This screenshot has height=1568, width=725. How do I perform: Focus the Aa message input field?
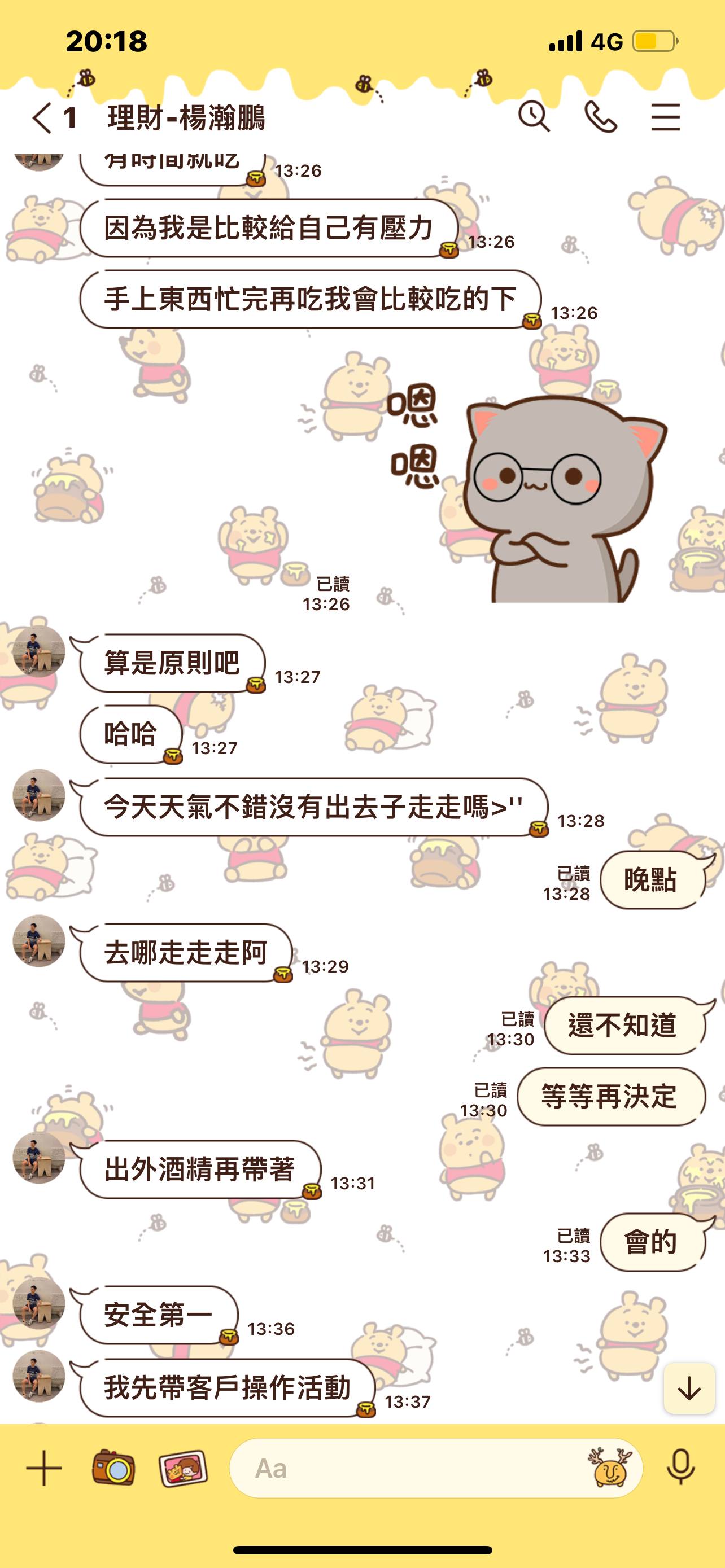[x=402, y=1468]
